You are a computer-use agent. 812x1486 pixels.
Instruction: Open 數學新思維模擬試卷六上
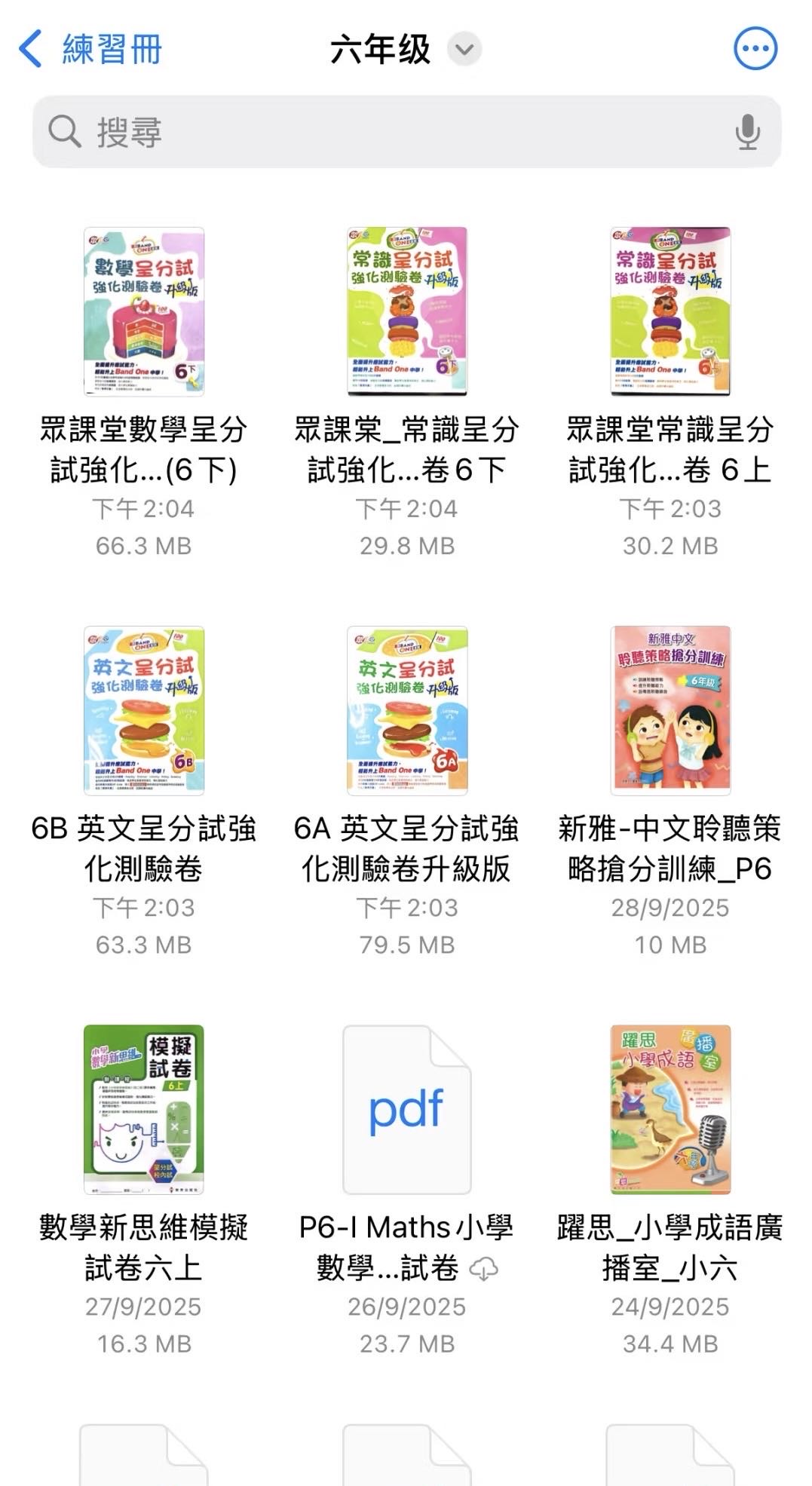click(x=143, y=1109)
